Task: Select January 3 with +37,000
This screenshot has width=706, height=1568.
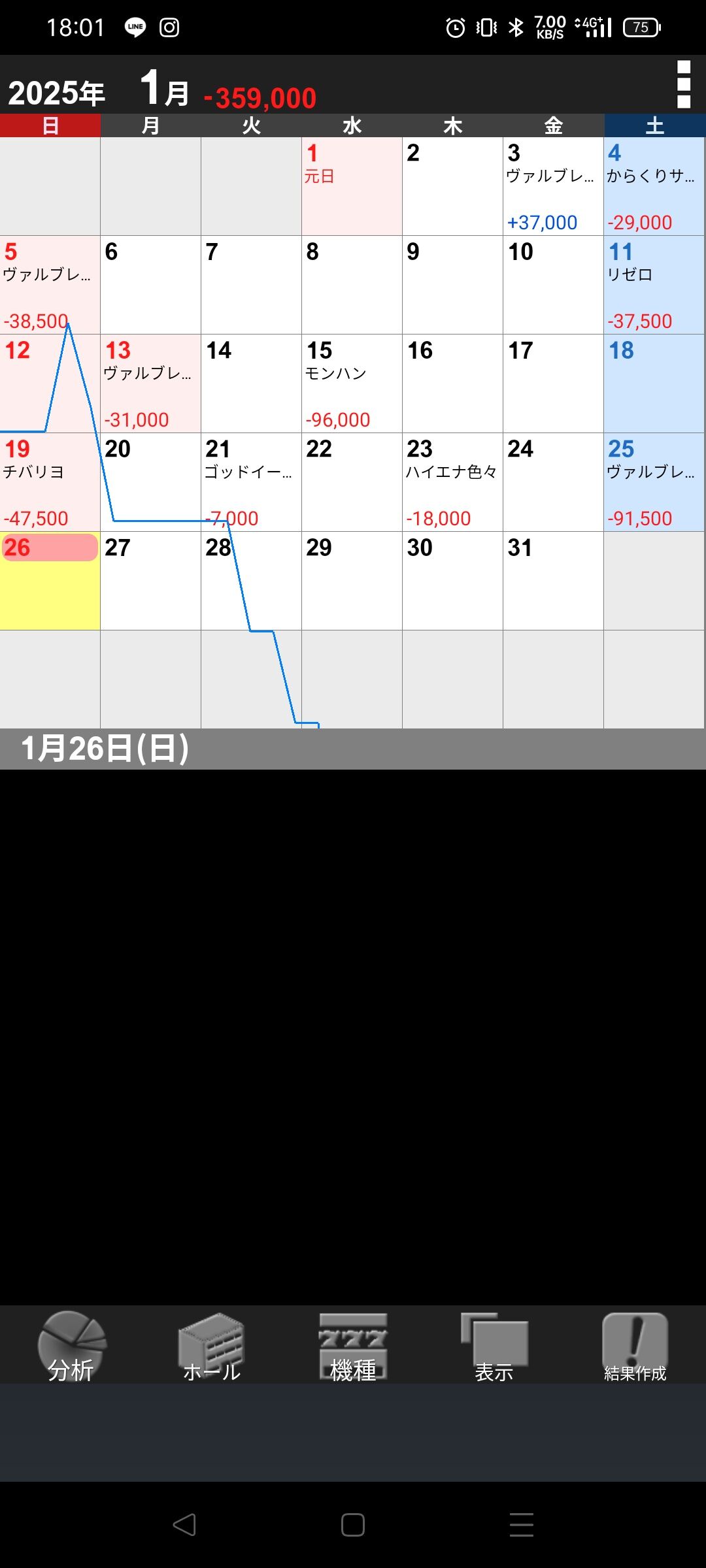Action: click(553, 186)
